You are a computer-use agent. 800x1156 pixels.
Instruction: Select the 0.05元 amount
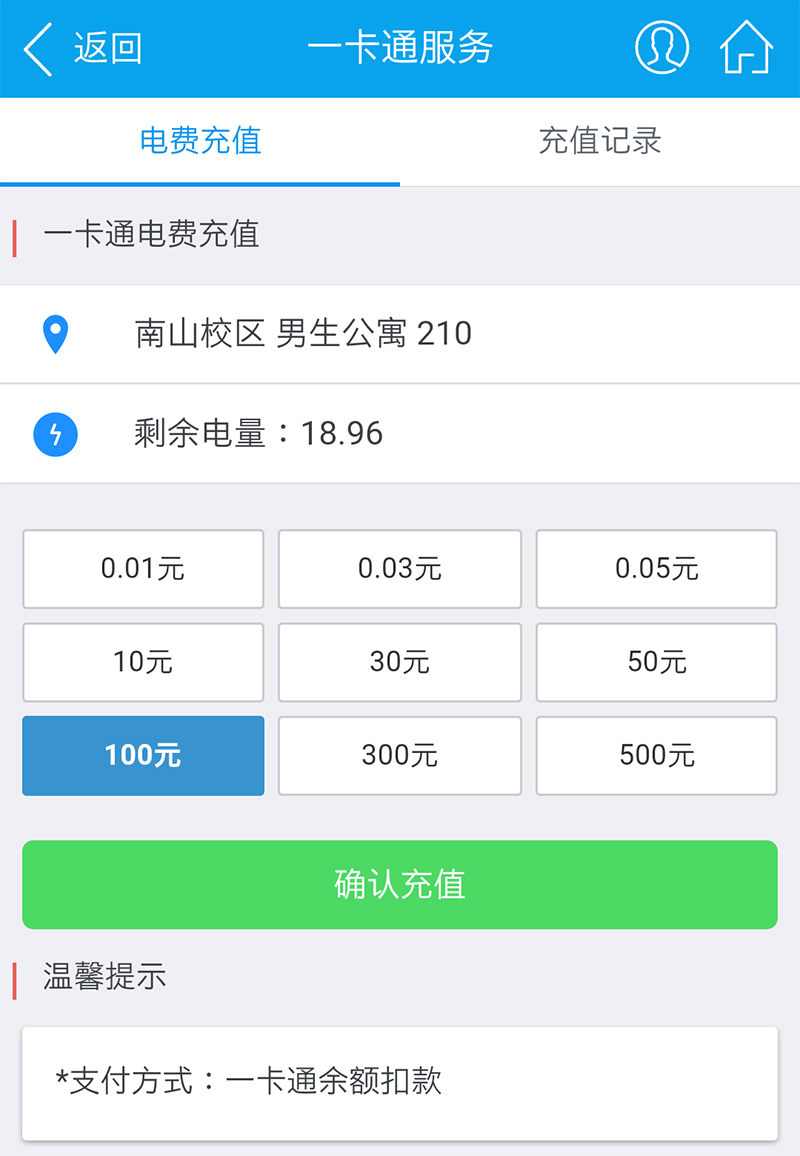(x=656, y=569)
